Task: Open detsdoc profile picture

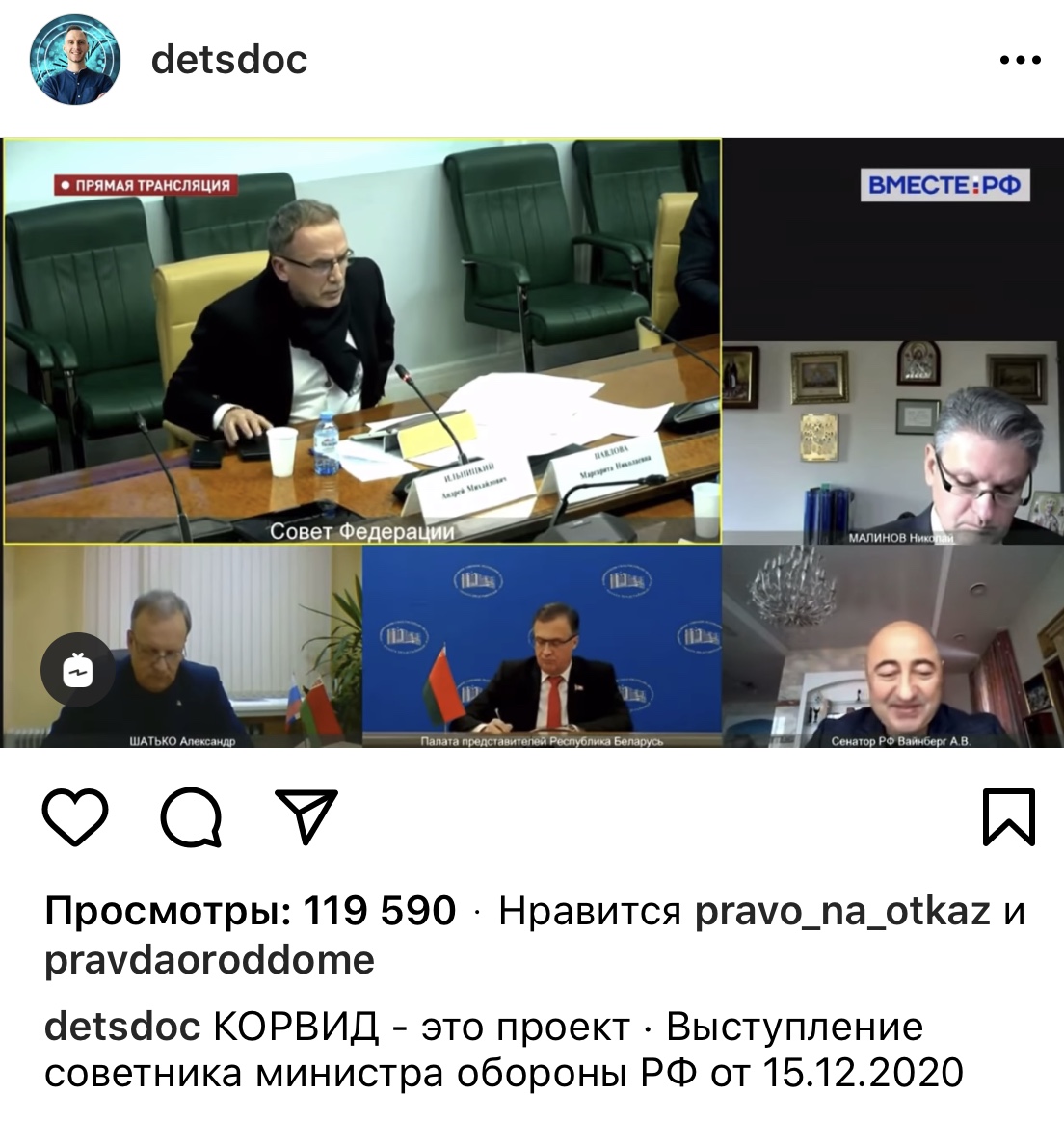Action: (x=76, y=60)
